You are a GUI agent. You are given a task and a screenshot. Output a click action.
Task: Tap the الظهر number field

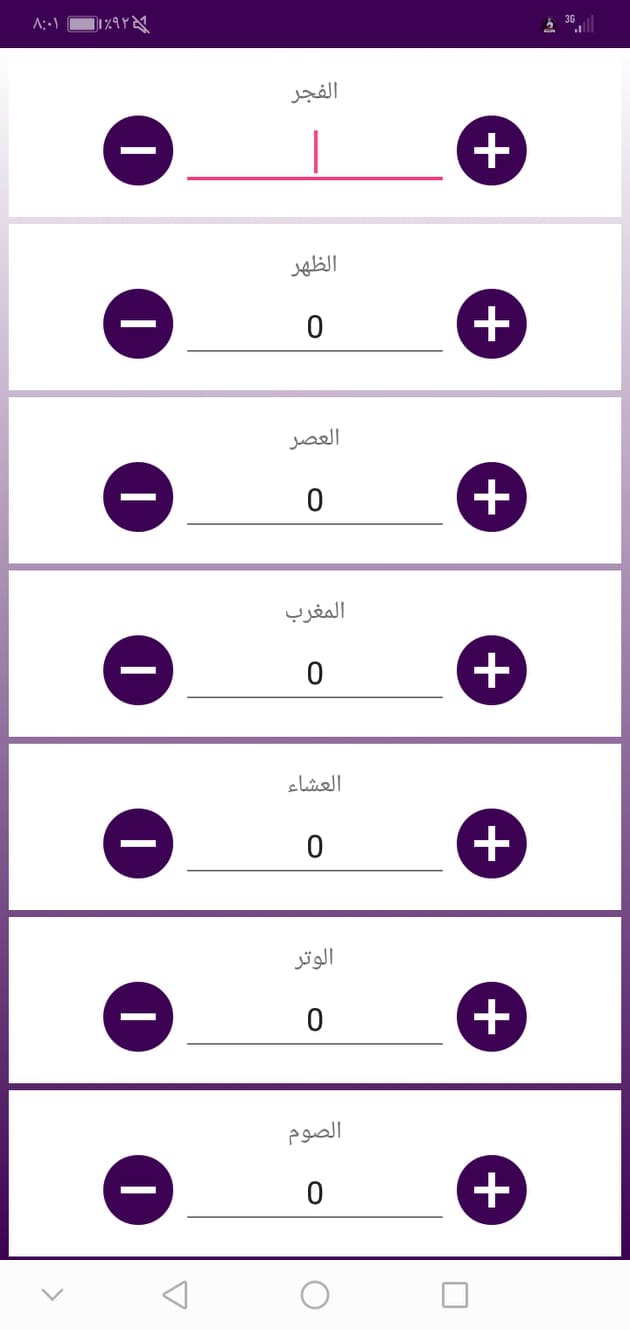pyautogui.click(x=315, y=325)
